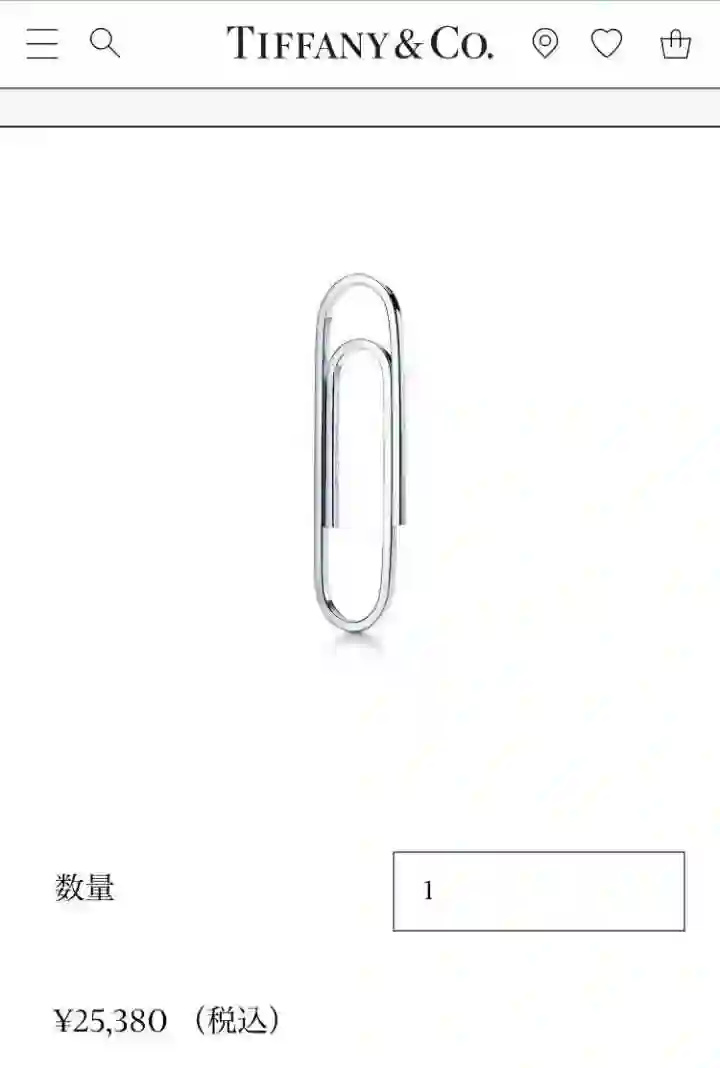Tap the quantity field showing 1
The width and height of the screenshot is (720, 1068).
tap(538, 891)
